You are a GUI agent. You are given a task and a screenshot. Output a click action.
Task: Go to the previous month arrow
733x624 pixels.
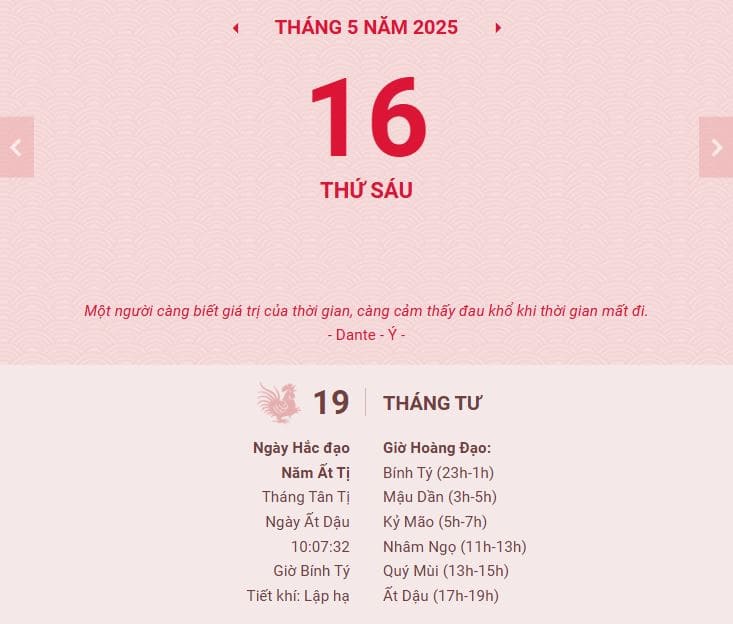click(x=236, y=28)
